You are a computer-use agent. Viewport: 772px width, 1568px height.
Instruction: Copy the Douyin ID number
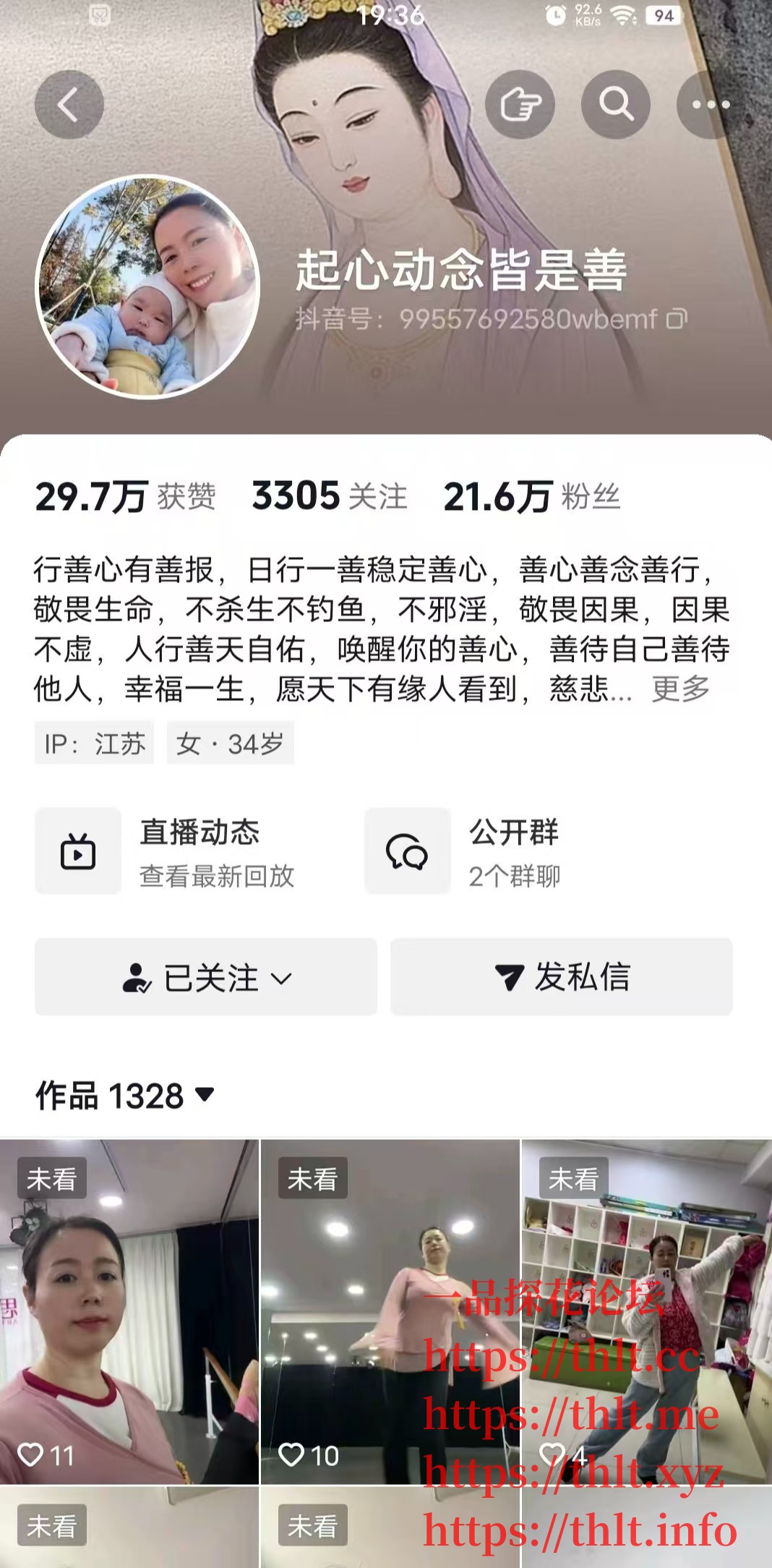(677, 319)
